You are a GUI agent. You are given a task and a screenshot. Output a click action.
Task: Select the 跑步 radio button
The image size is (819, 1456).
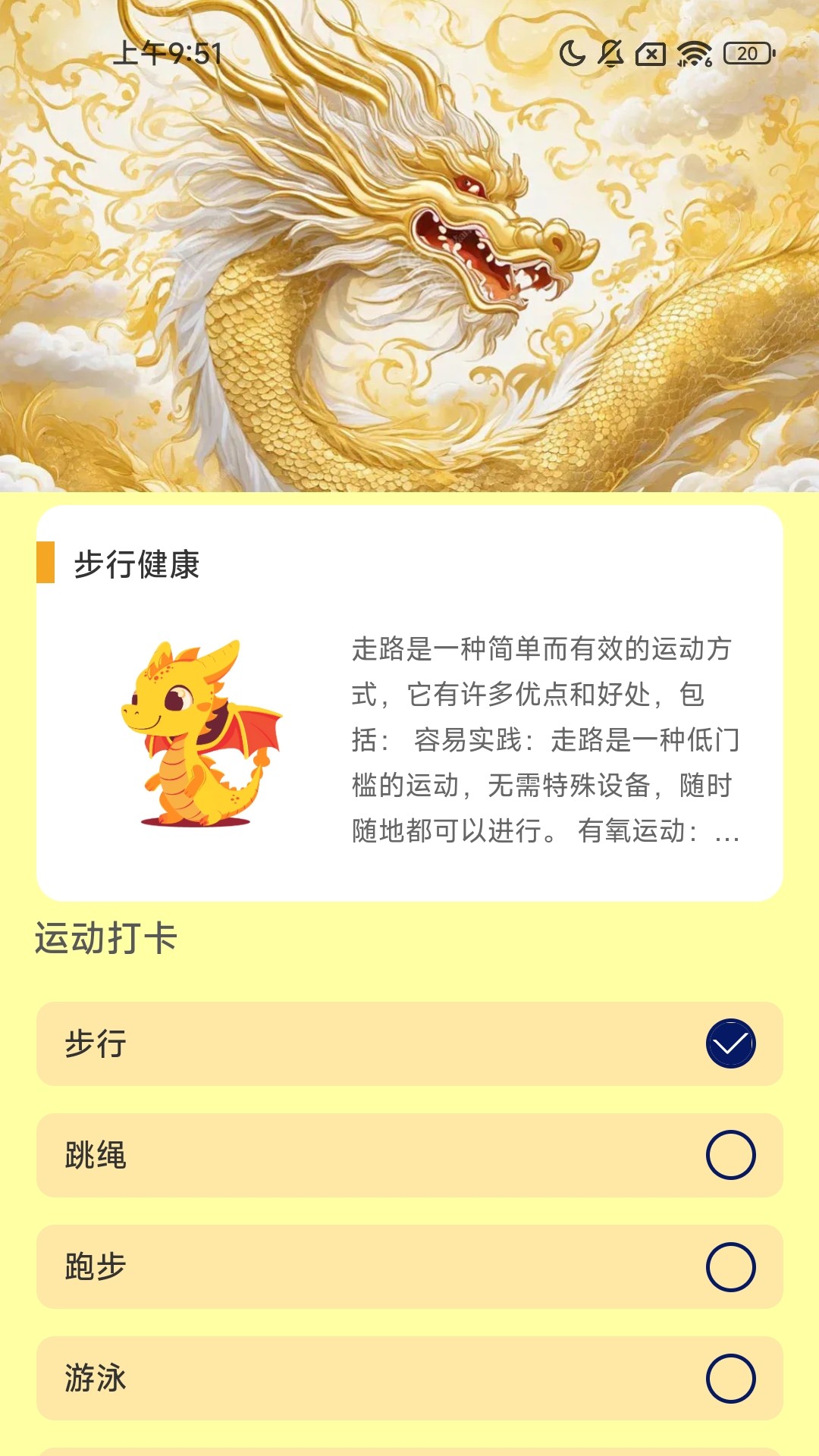pos(729,1265)
